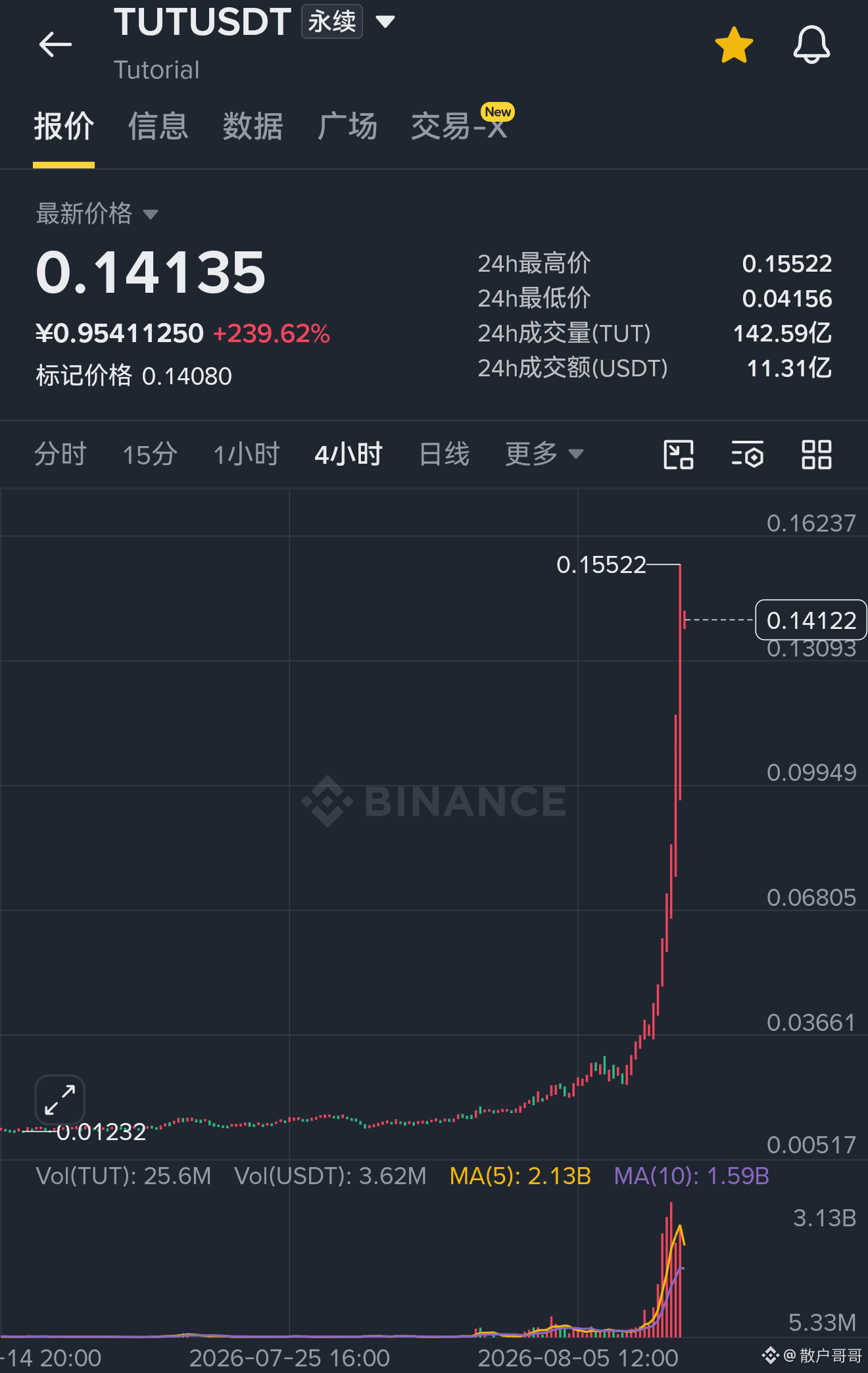Viewport: 868px width, 1373px height.
Task: Open the chart drawing tools icon
Action: click(679, 455)
